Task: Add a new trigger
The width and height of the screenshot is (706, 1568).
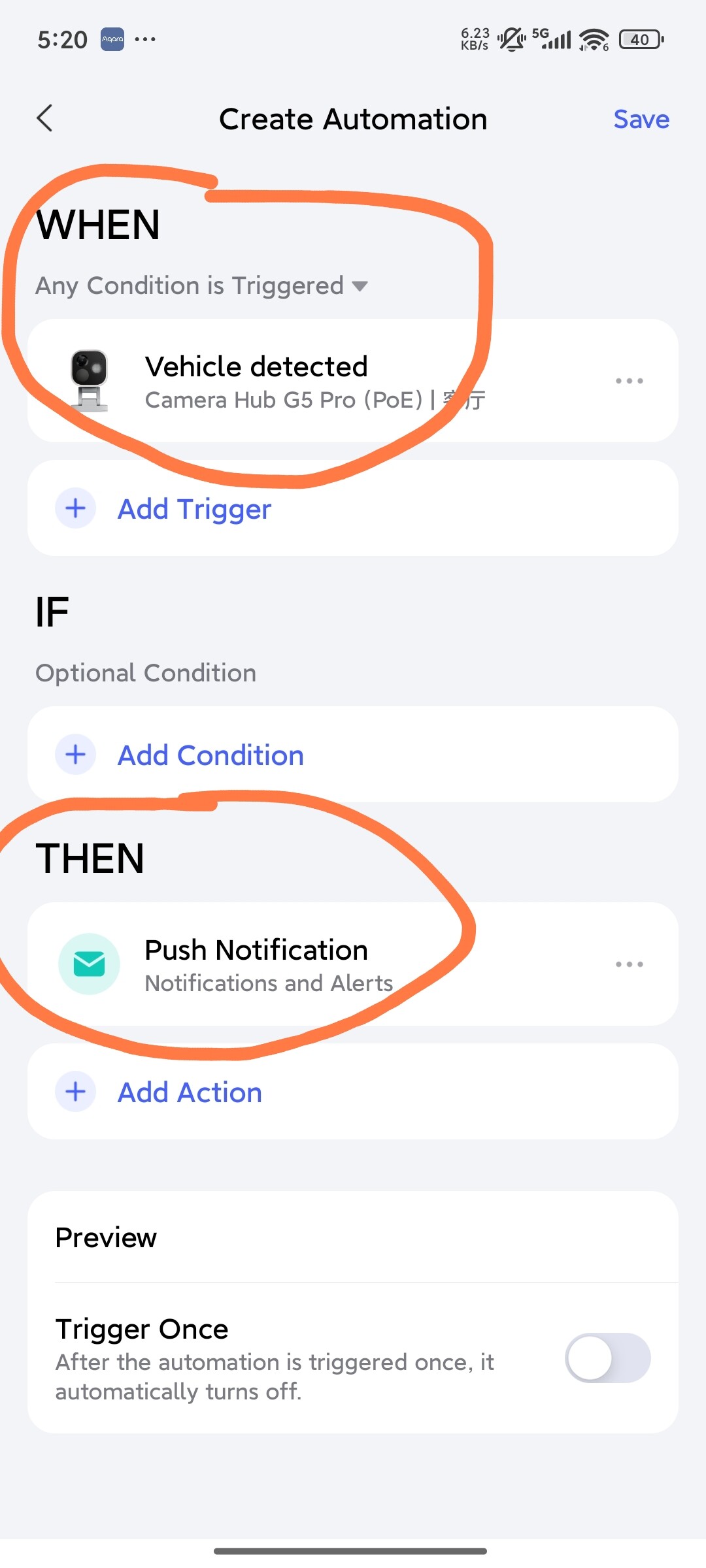Action: pyautogui.click(x=194, y=509)
